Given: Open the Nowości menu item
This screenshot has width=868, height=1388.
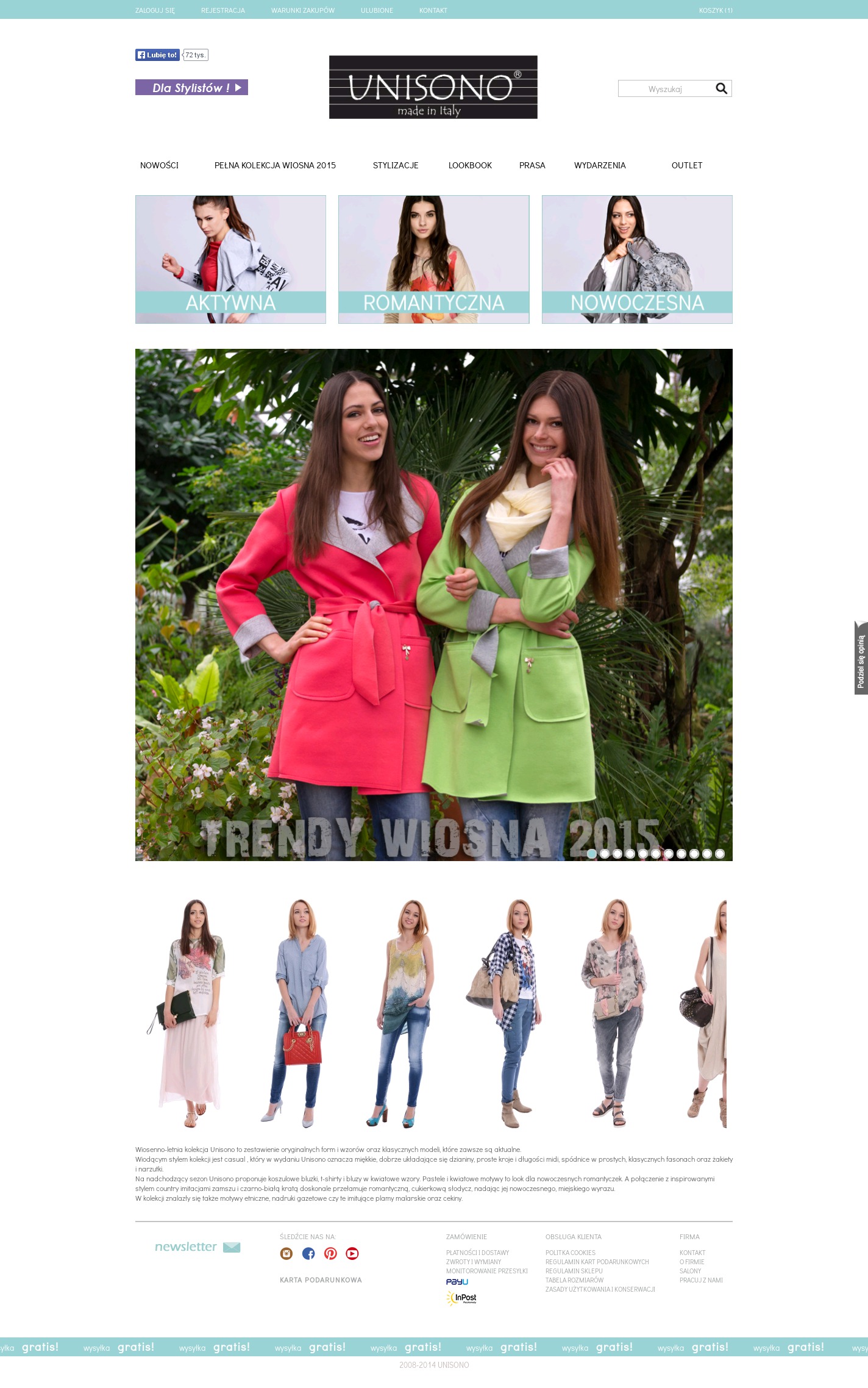Looking at the screenshot, I should click(159, 165).
